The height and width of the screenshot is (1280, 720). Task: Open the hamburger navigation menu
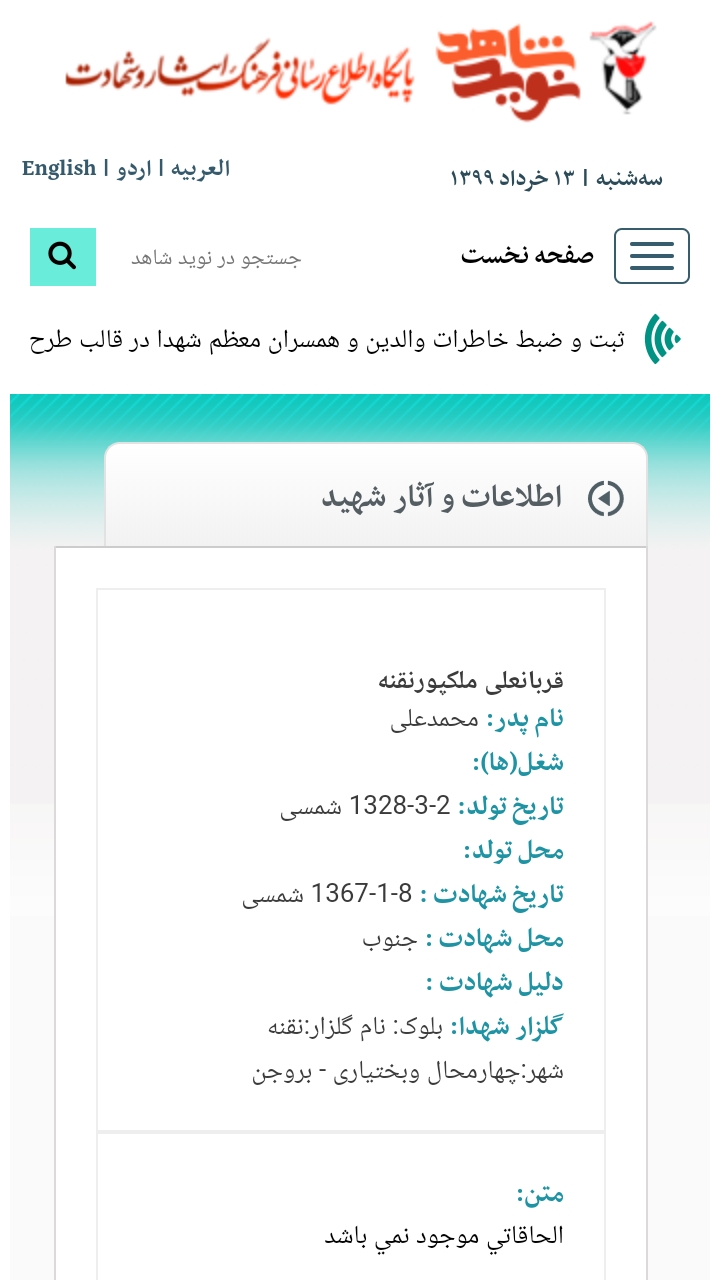click(x=651, y=256)
